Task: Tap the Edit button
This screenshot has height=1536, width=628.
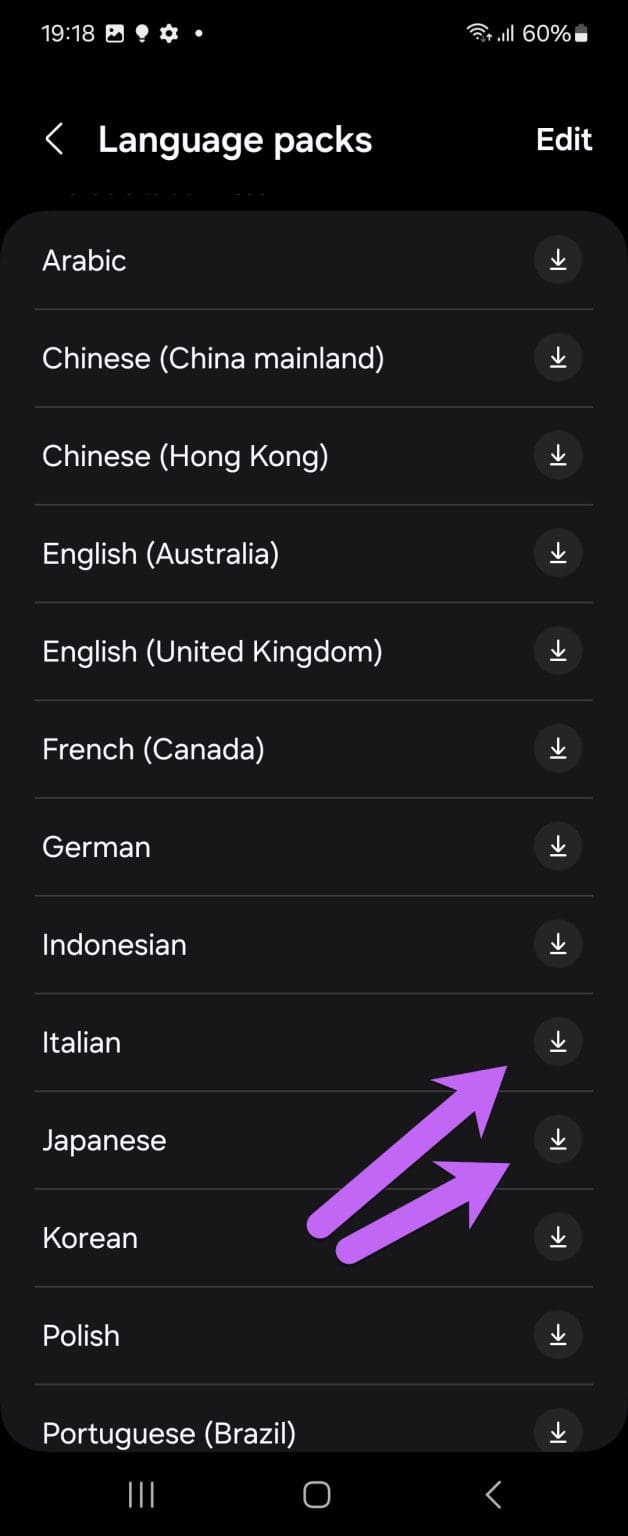Action: point(564,140)
